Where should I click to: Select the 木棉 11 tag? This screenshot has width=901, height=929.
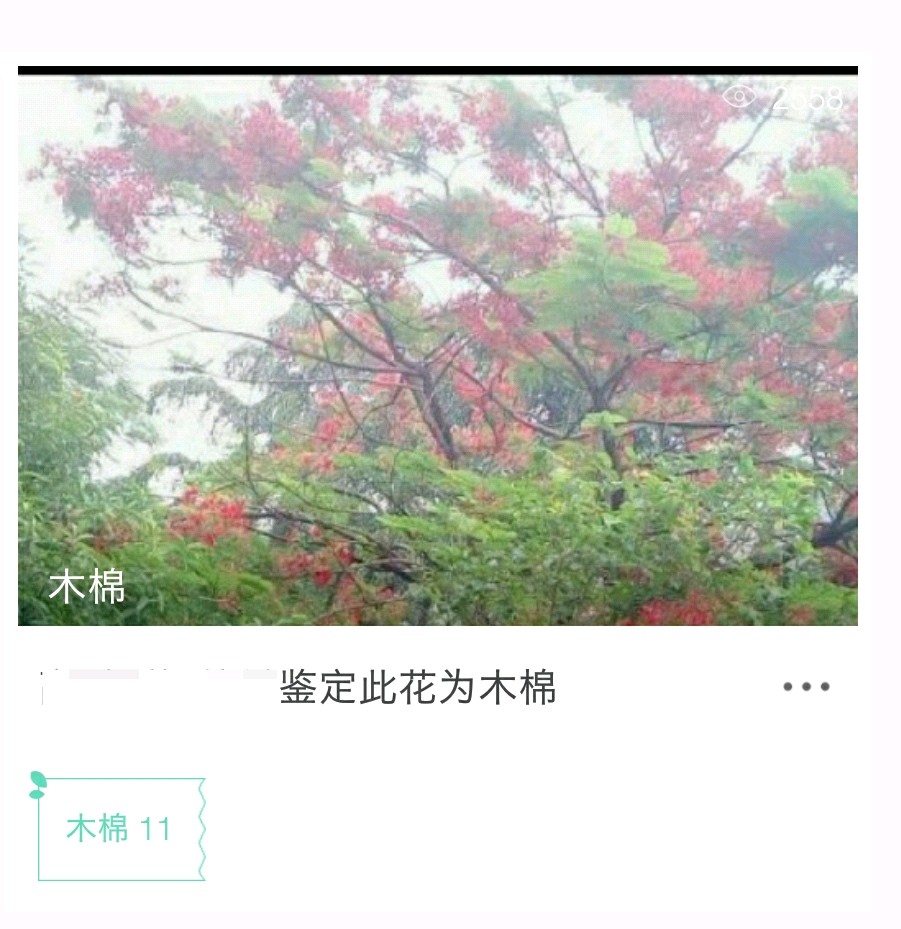(x=120, y=829)
